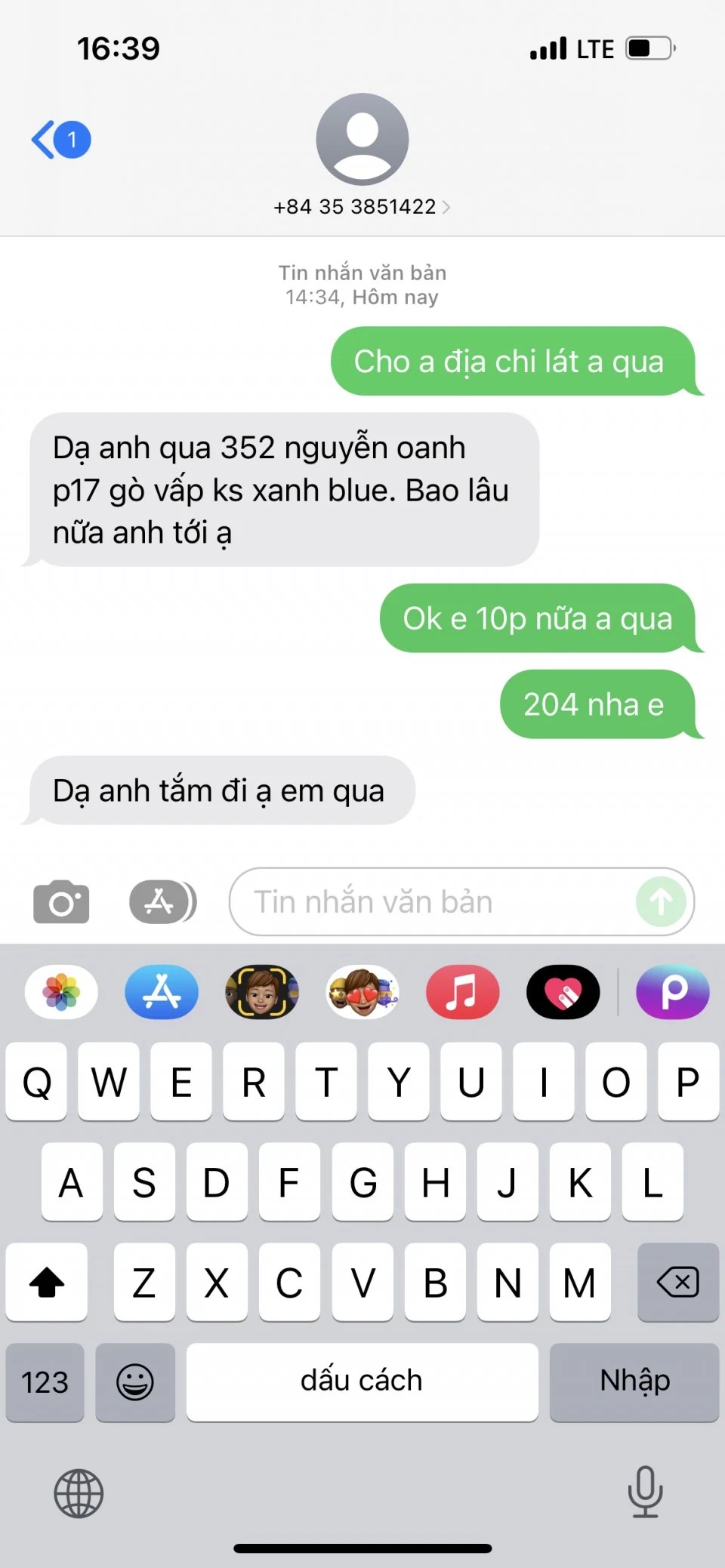Image resolution: width=725 pixels, height=1568 pixels.
Task: Open the emoji keyboard
Action: pyautogui.click(x=135, y=1382)
